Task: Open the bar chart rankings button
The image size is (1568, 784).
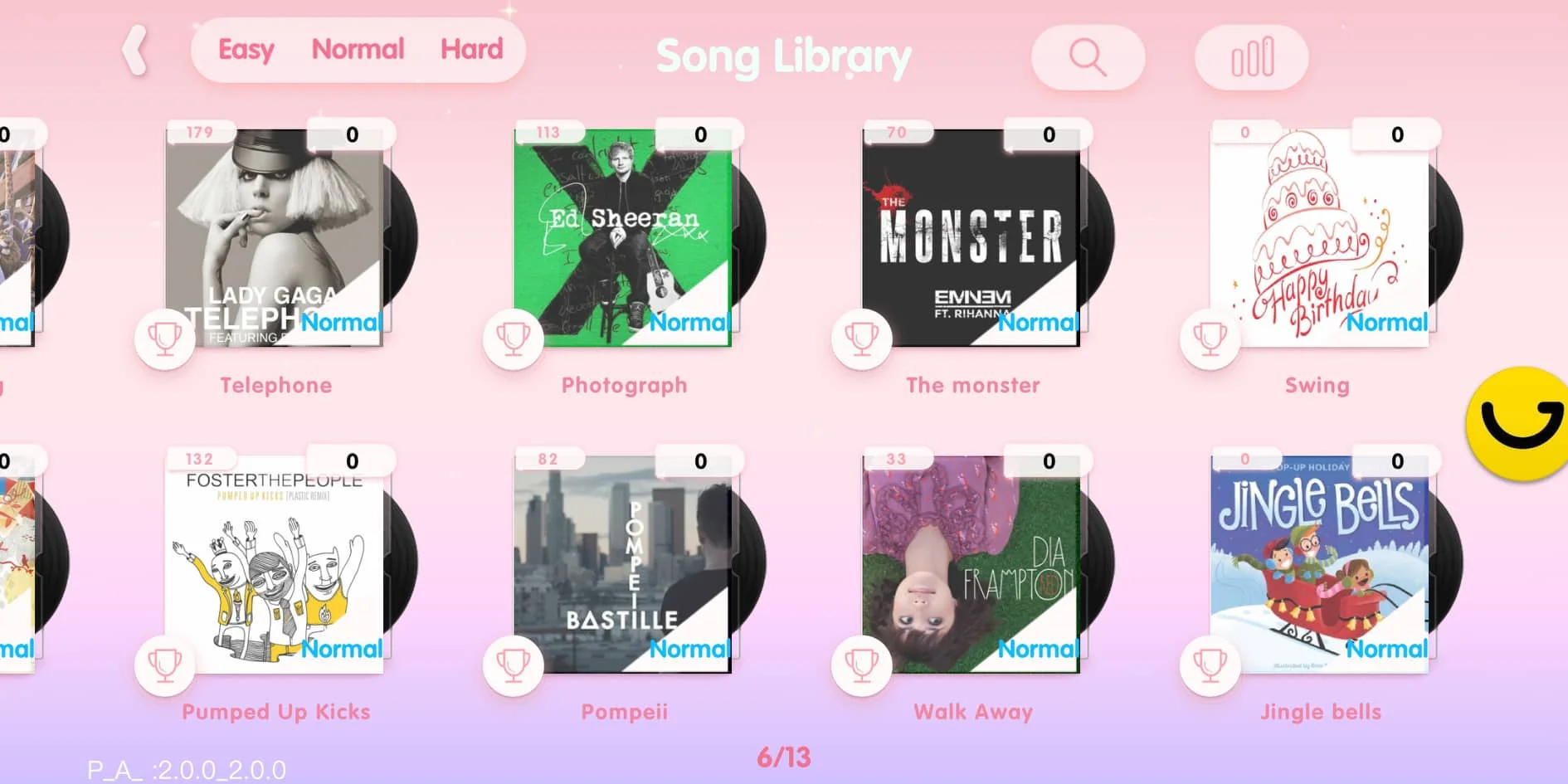Action: [1251, 57]
